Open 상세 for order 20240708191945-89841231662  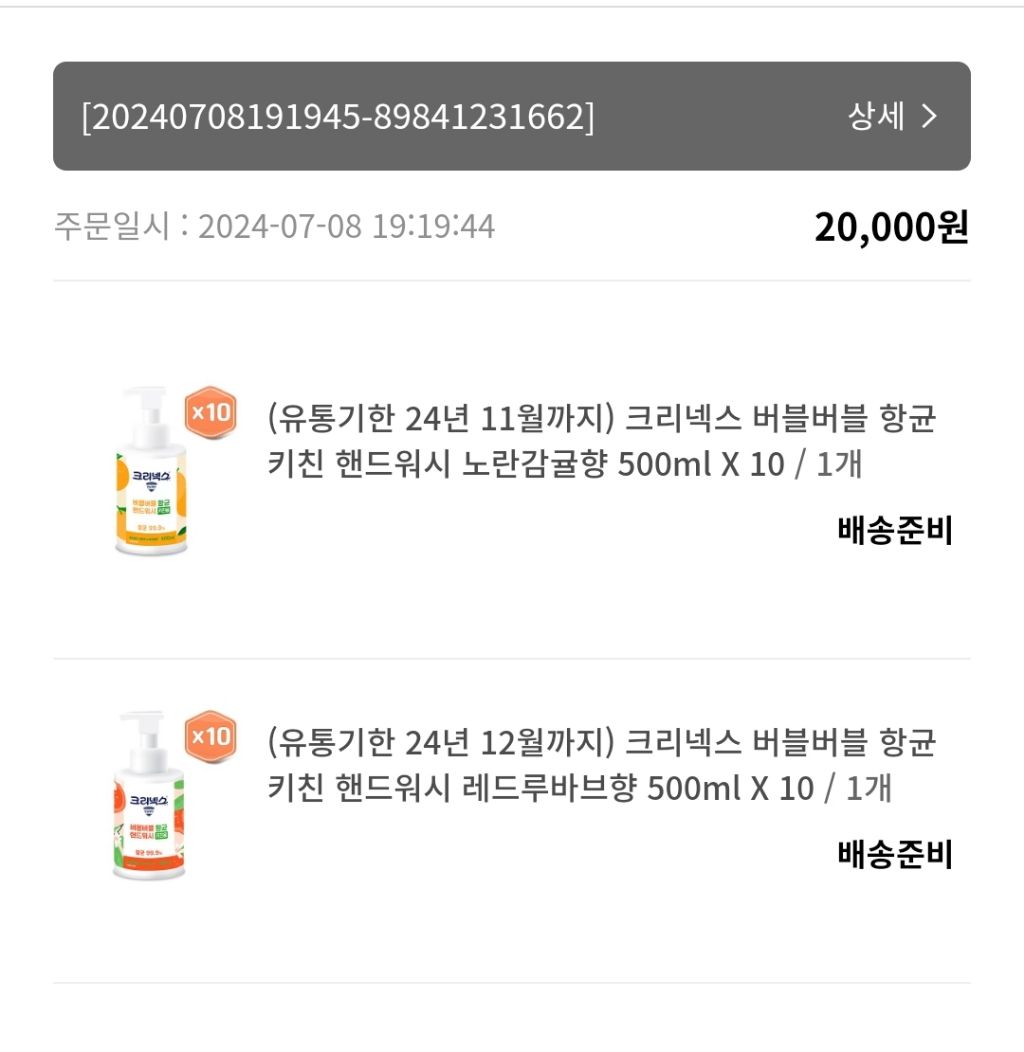[x=891, y=117]
